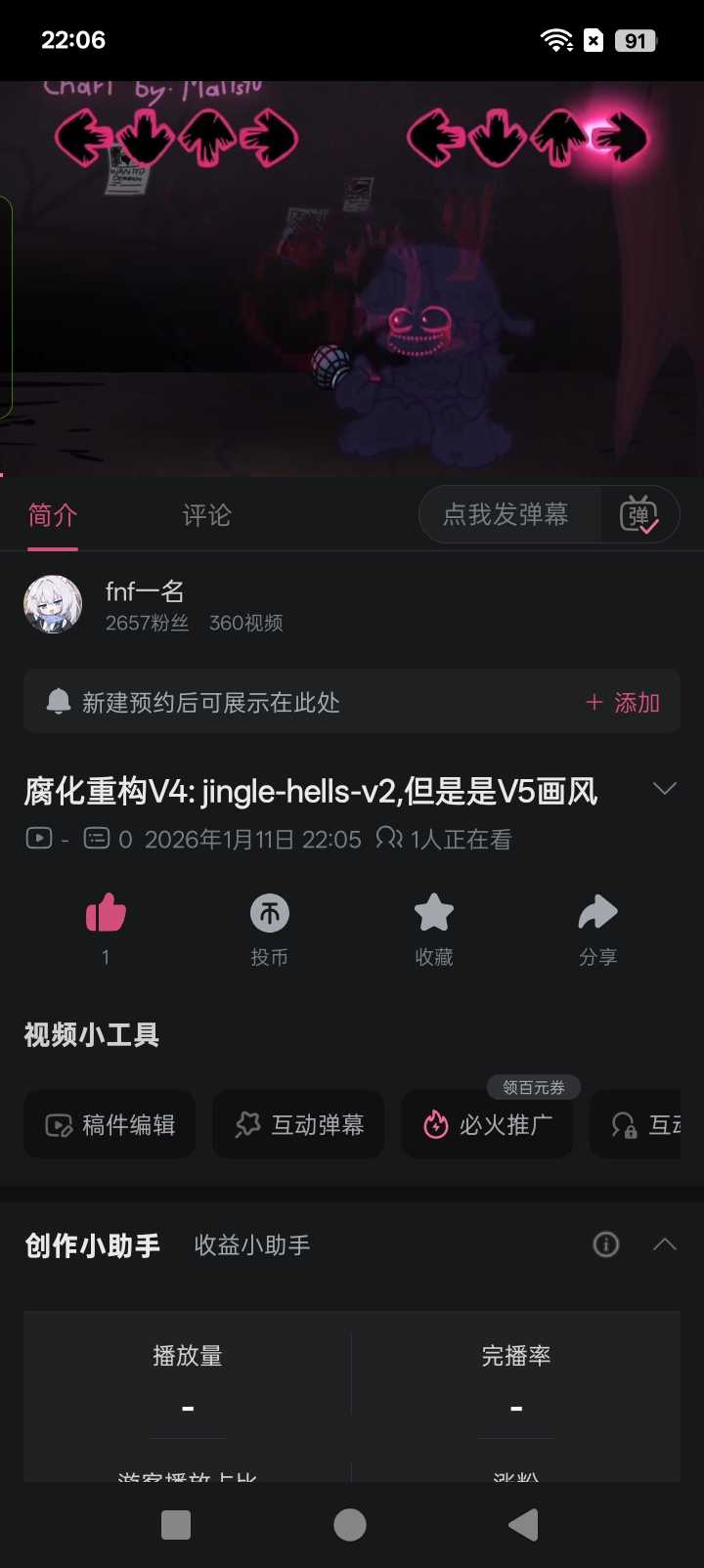Open the 互动弹幕 tool
Viewport: 704px width, 1568px height.
(298, 1125)
